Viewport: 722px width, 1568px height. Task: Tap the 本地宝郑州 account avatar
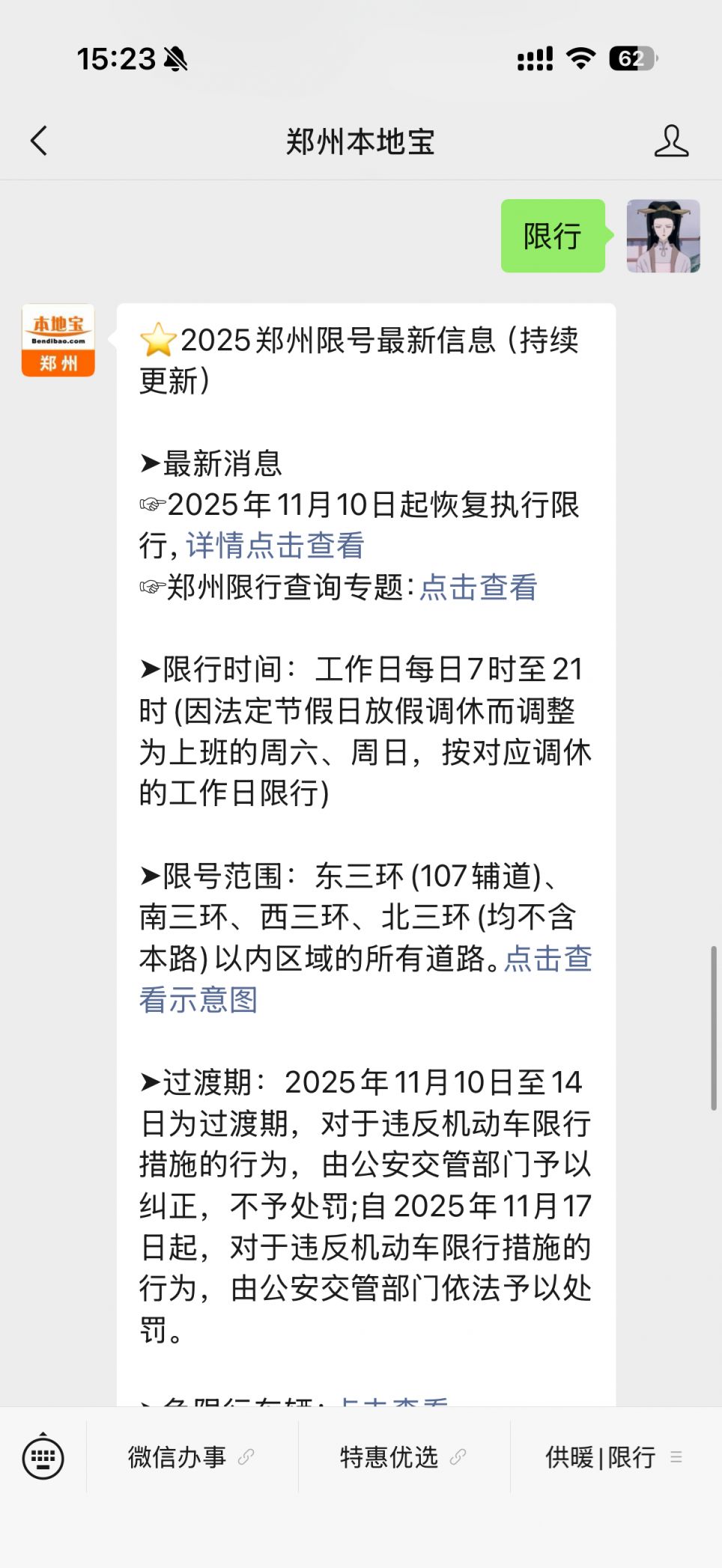tap(57, 339)
